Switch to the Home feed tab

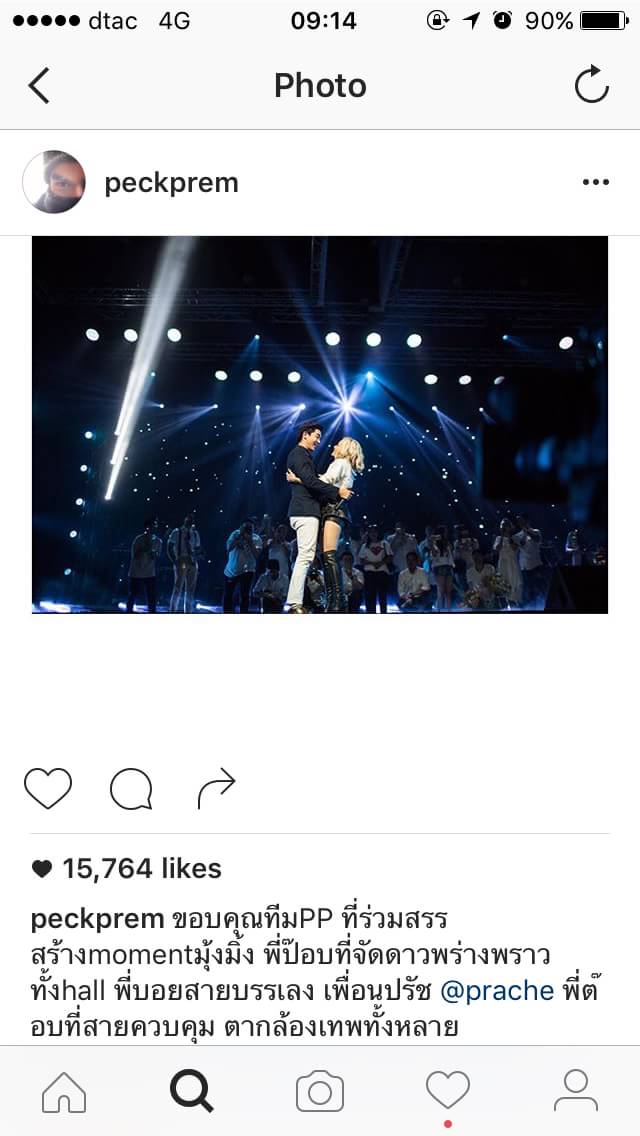tap(64, 1091)
